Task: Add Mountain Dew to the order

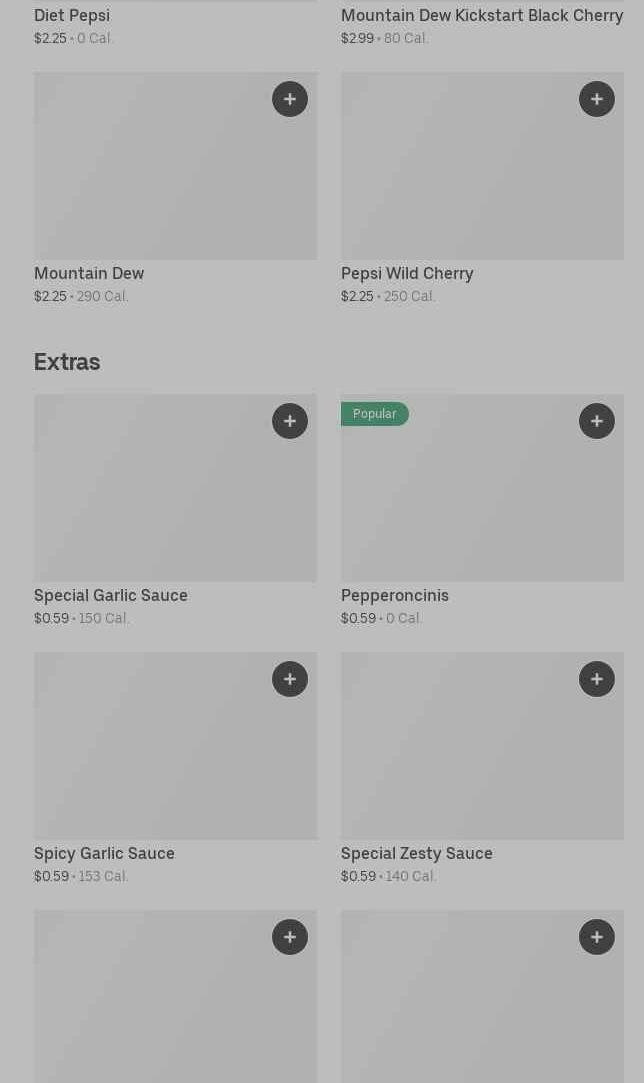Action: pos(290,99)
